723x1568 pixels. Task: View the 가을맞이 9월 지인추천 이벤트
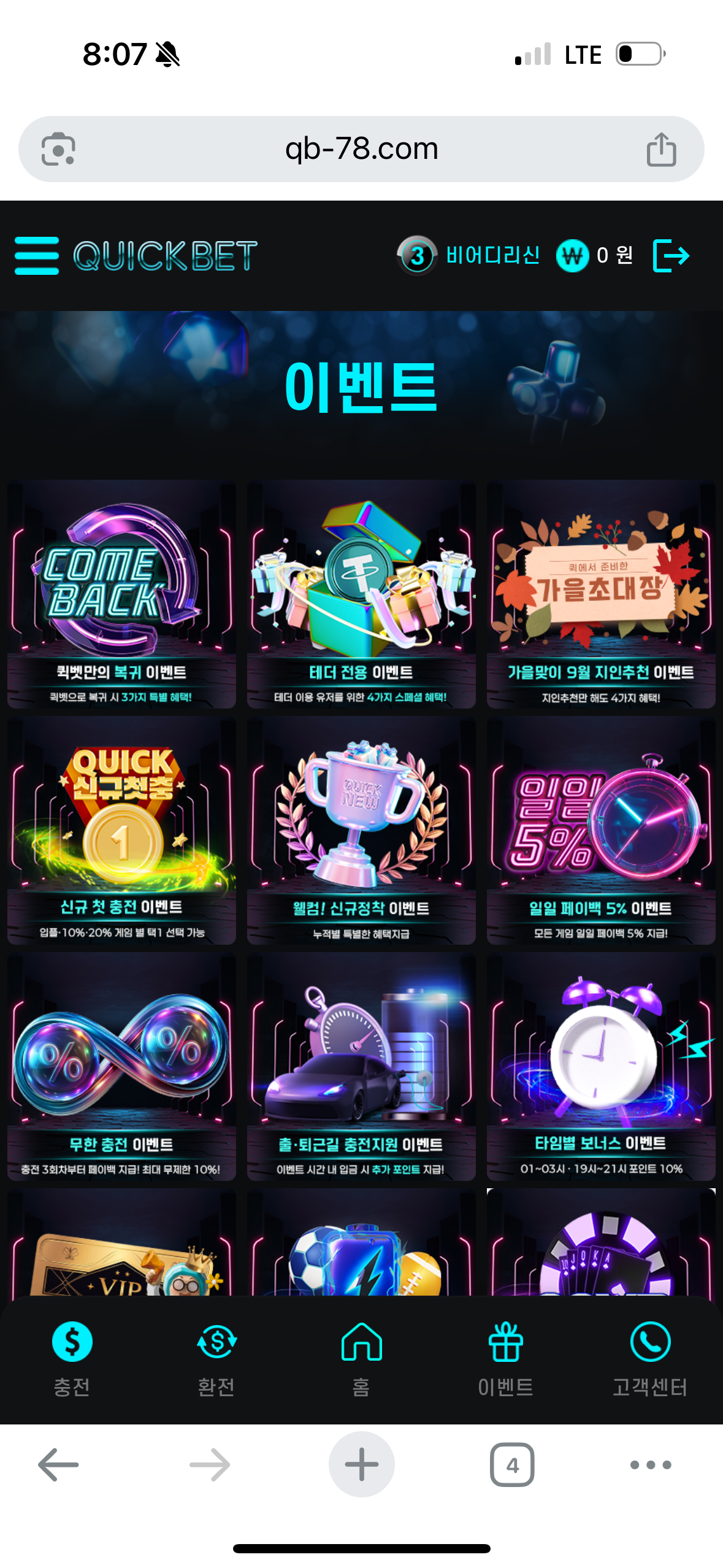pyautogui.click(x=601, y=594)
